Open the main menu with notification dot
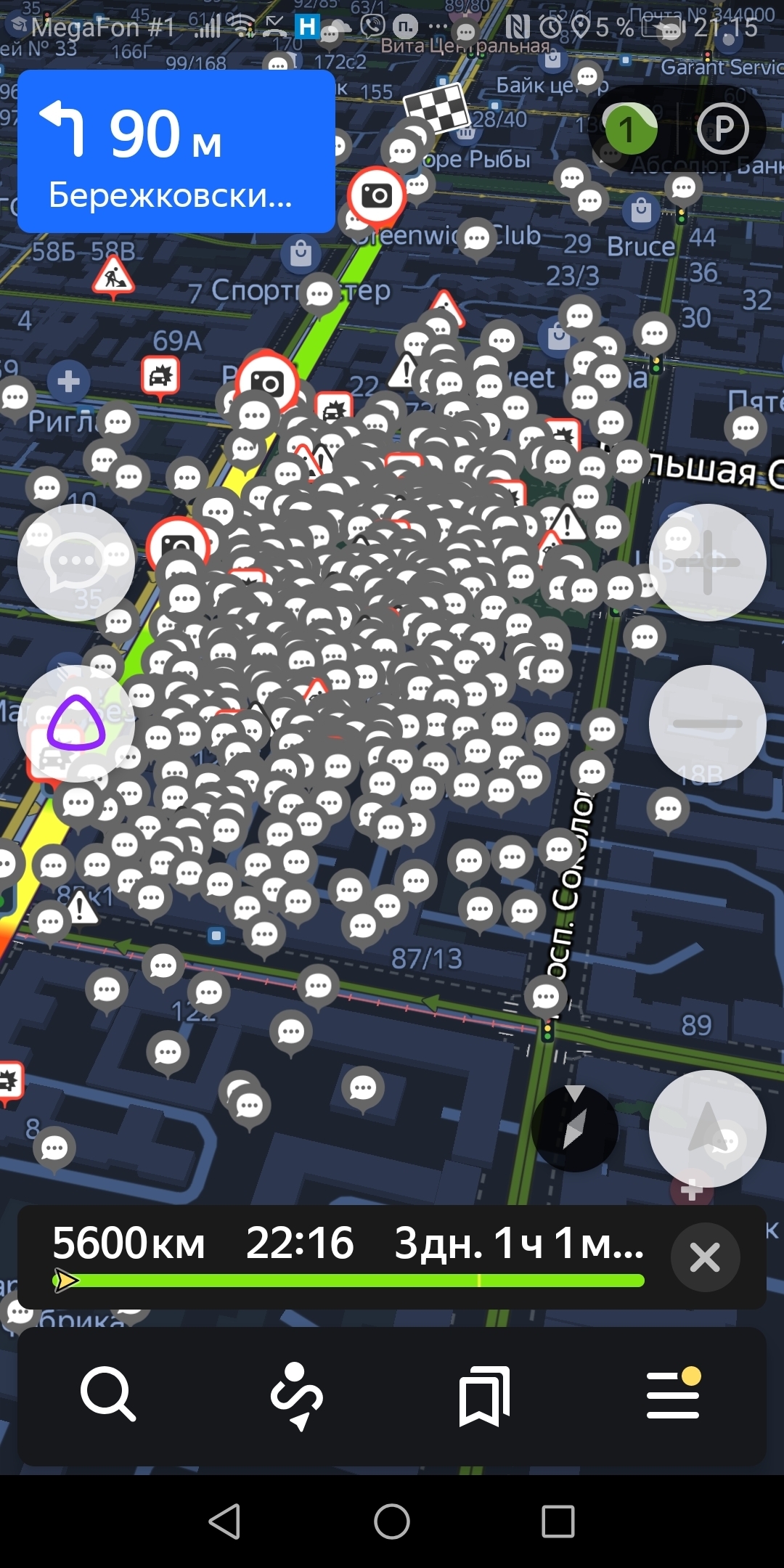Viewport: 784px width, 1568px height. pos(673,1394)
